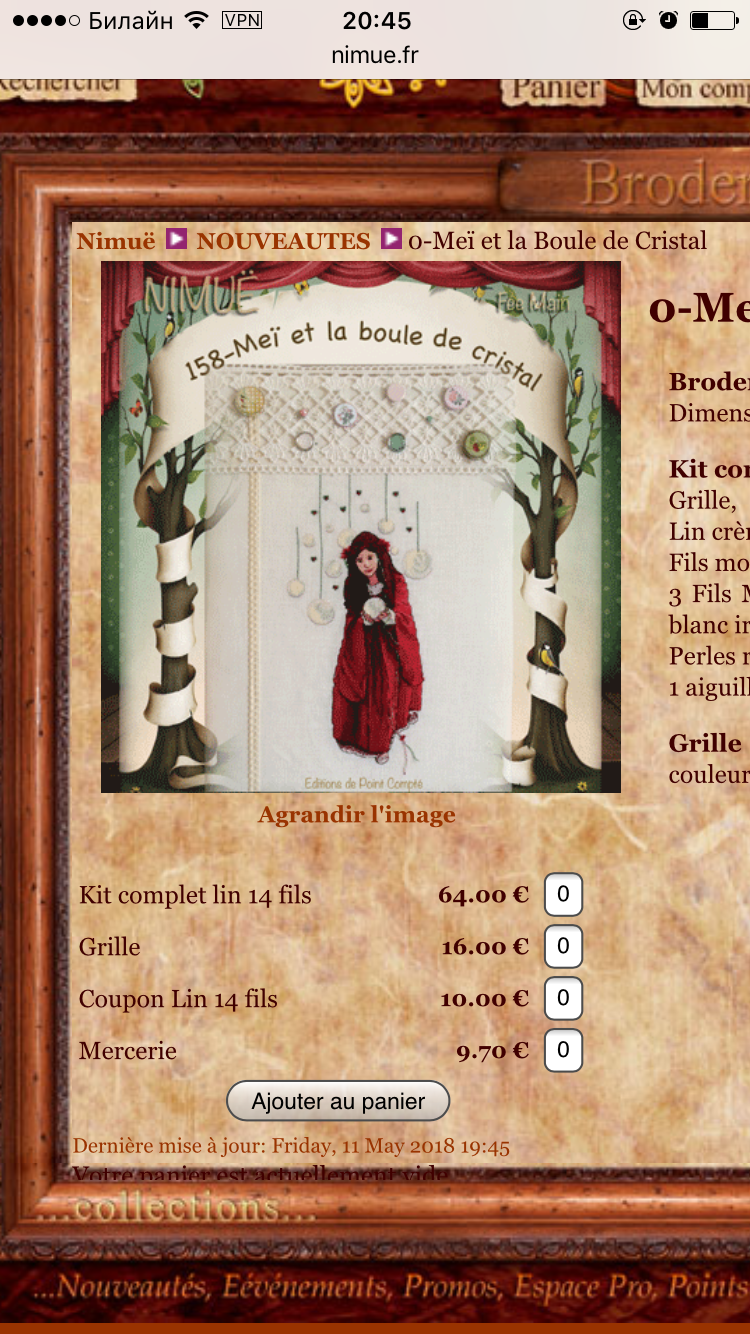Image resolution: width=750 pixels, height=1334 pixels.
Task: Open the Panier tab
Action: 555,89
